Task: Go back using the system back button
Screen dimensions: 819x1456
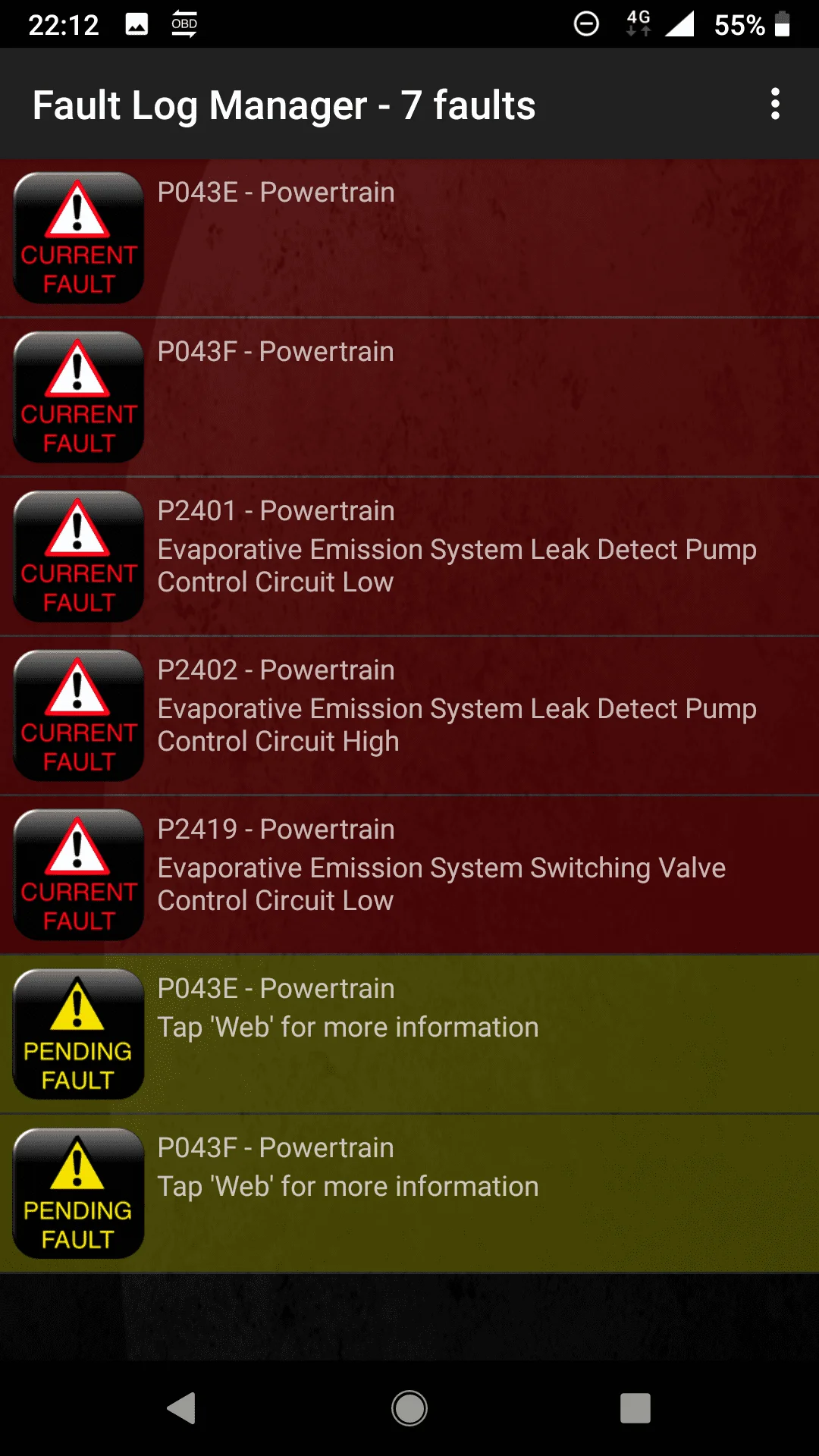Action: click(182, 1408)
